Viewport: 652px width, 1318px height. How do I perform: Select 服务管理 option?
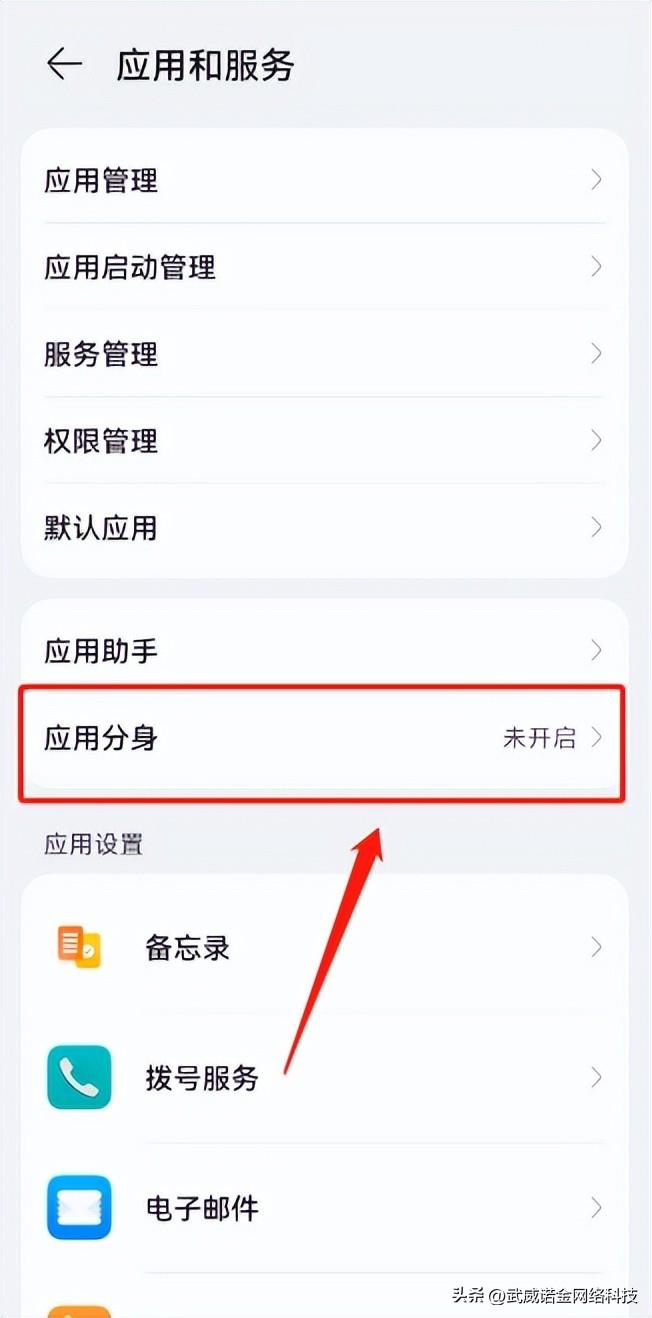coord(324,354)
